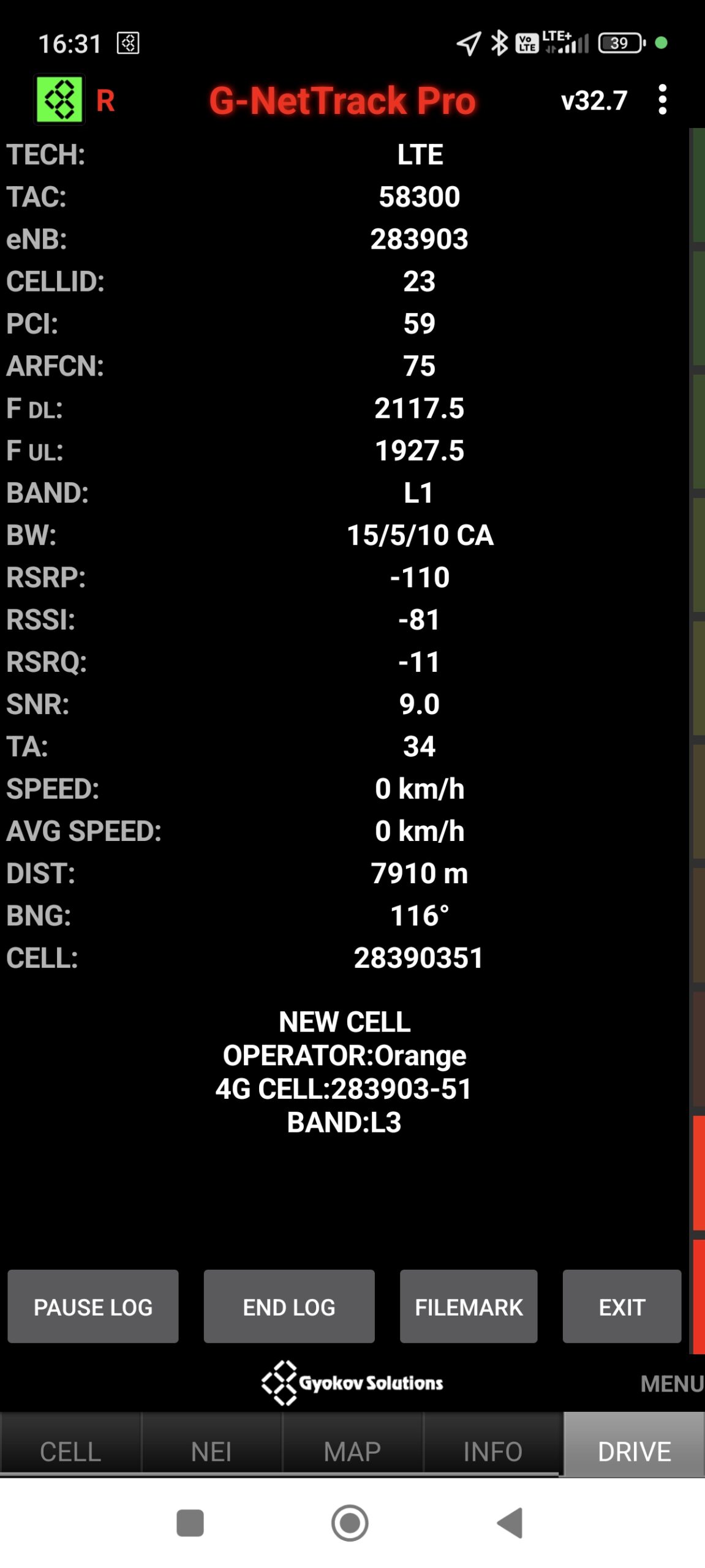The height and width of the screenshot is (1568, 705).
Task: Select the DRIVE tab
Action: 634,1451
